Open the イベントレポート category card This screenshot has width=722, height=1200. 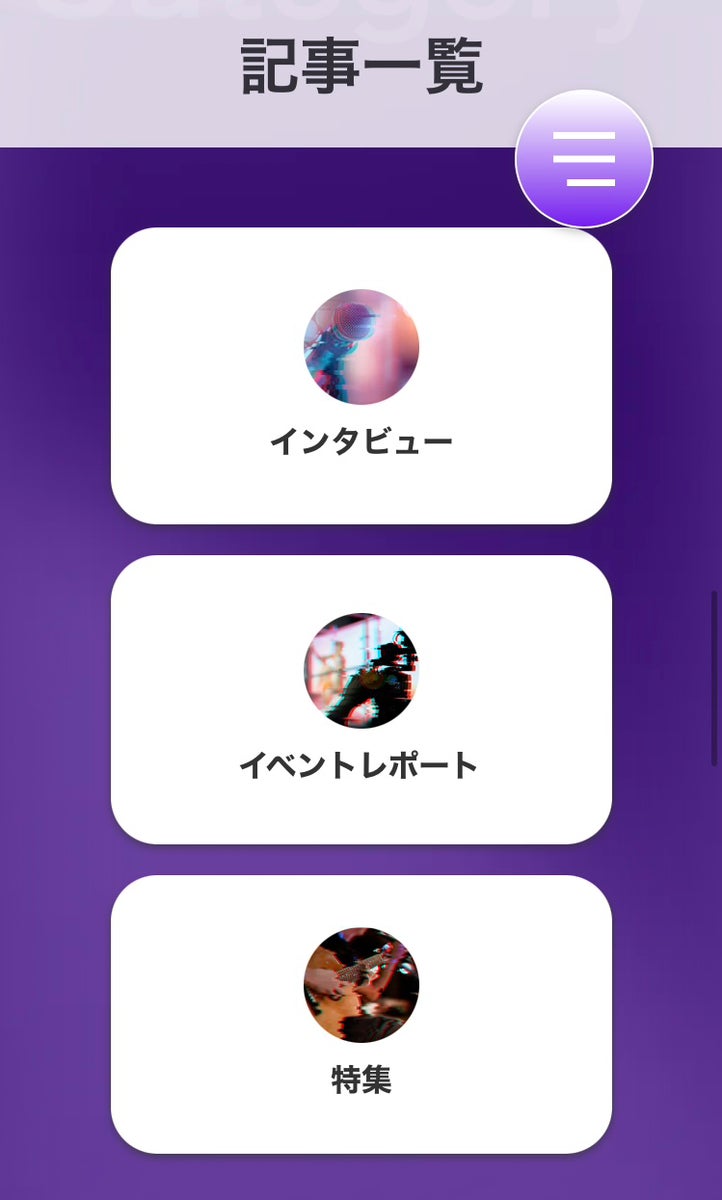click(x=361, y=700)
